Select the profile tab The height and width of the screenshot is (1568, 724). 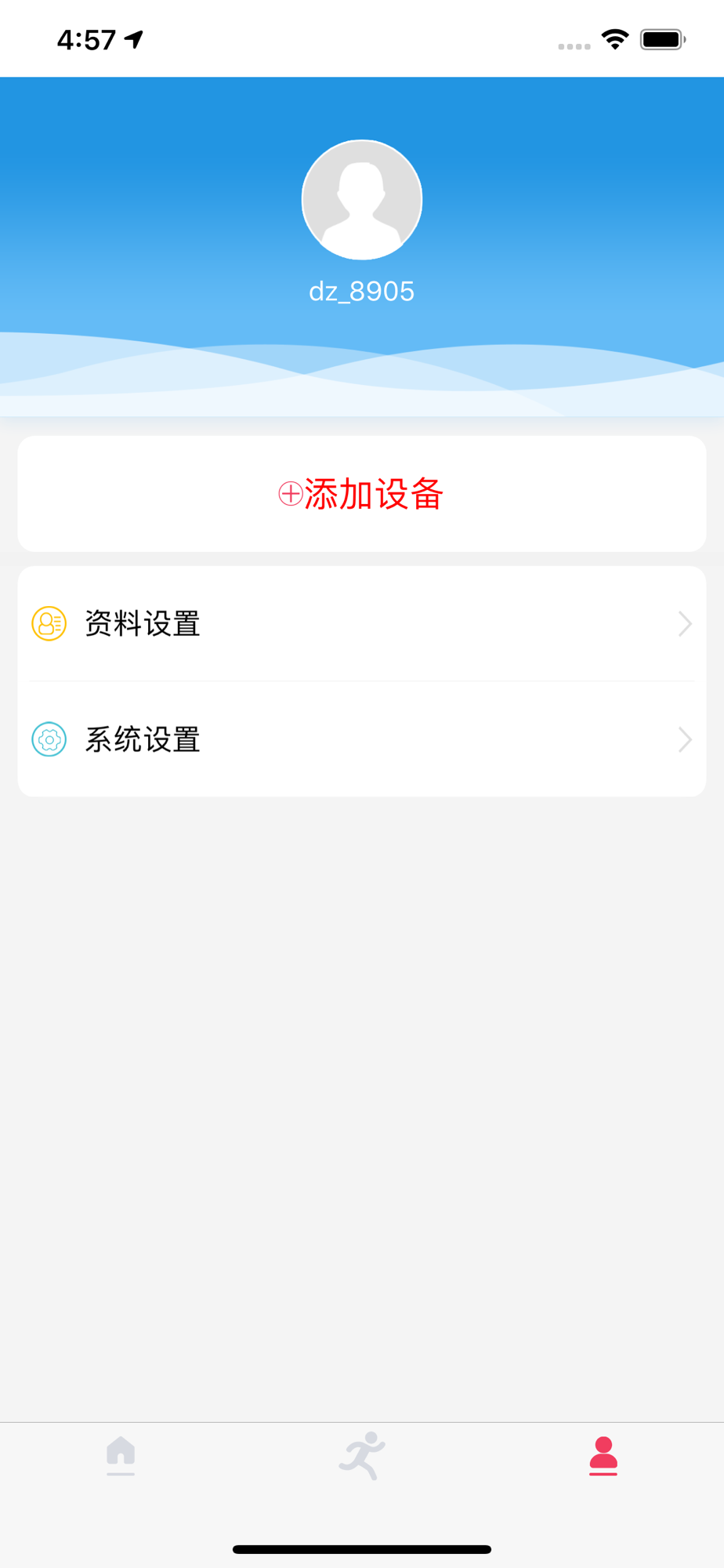pyautogui.click(x=603, y=1455)
